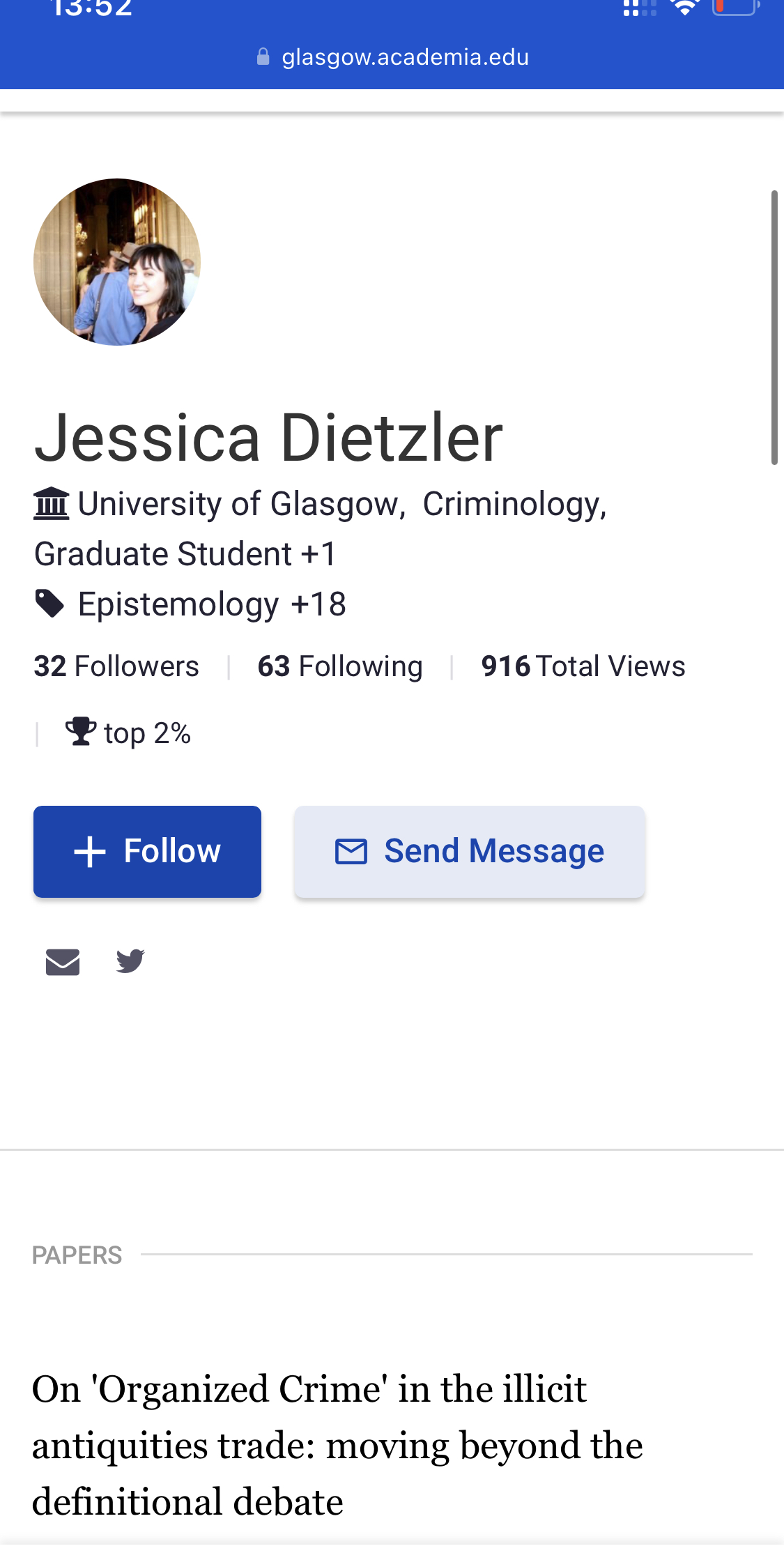The height and width of the screenshot is (1553, 784).
Task: Open the email envelope icon
Action: coord(63,962)
